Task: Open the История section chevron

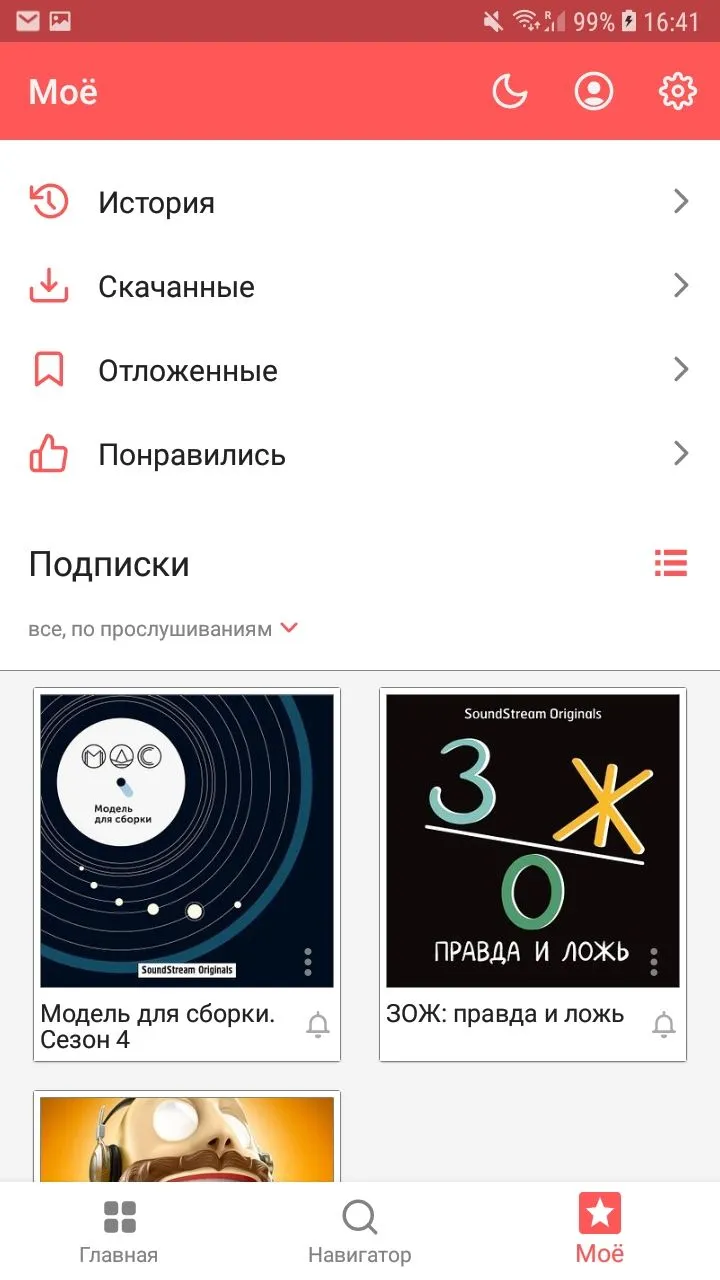Action: point(682,202)
